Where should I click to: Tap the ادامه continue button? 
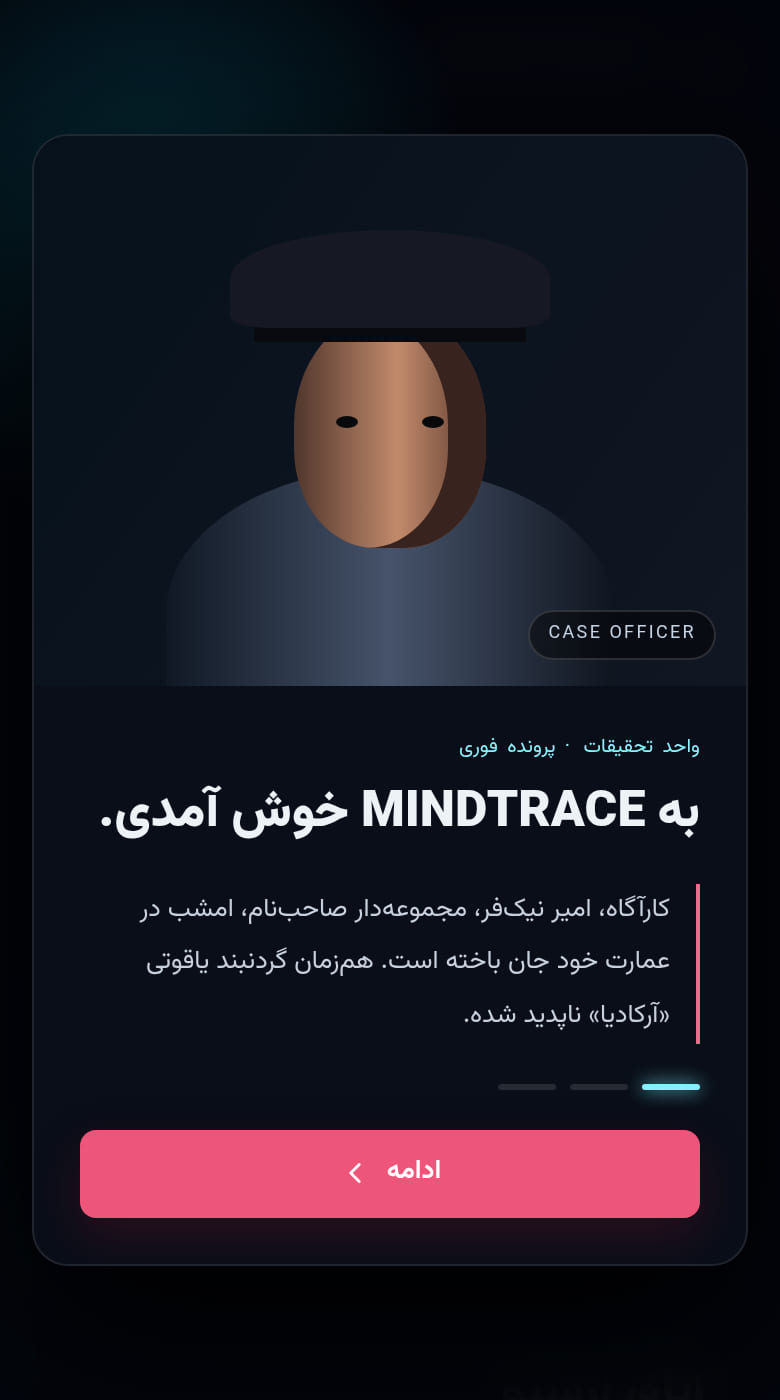click(390, 1174)
